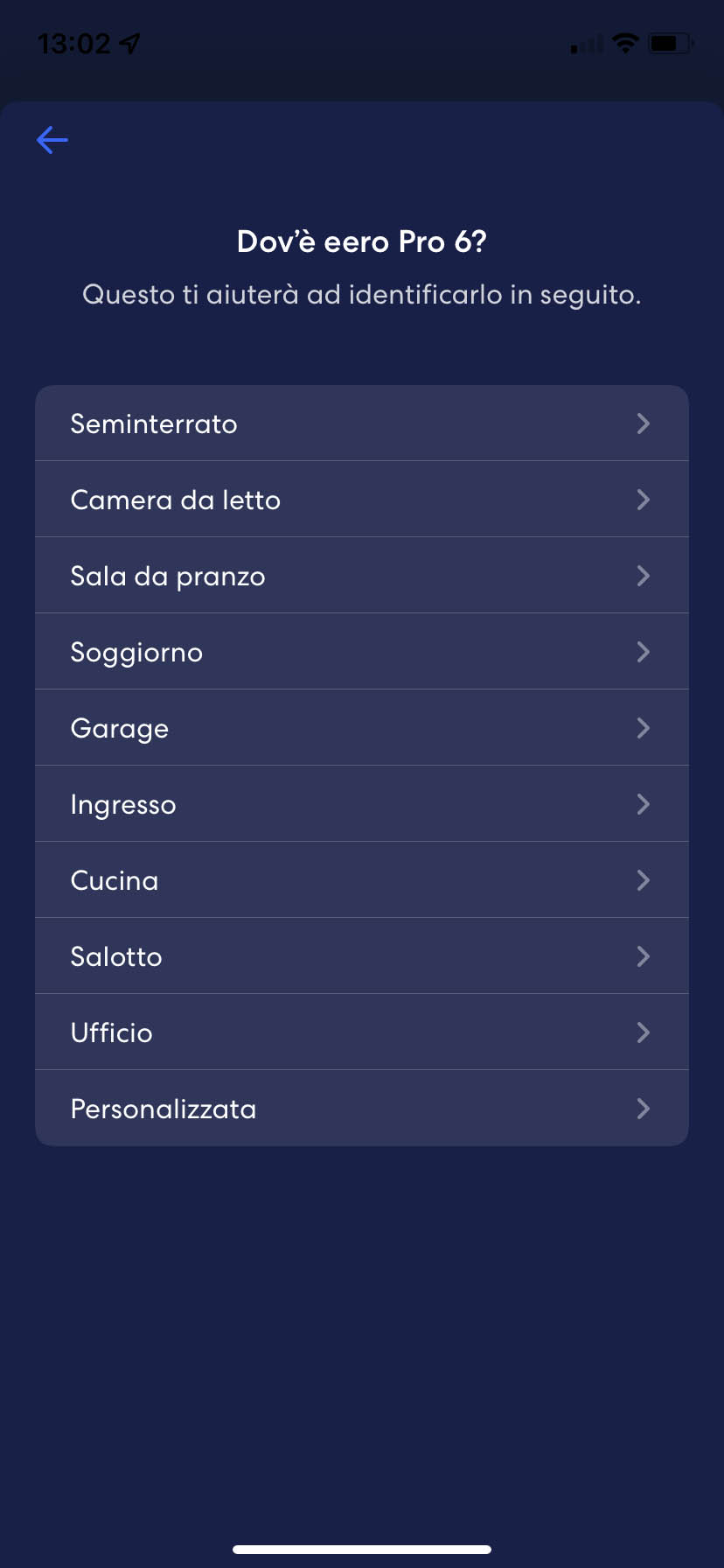Select the Soggiorno location

pyautogui.click(x=361, y=652)
